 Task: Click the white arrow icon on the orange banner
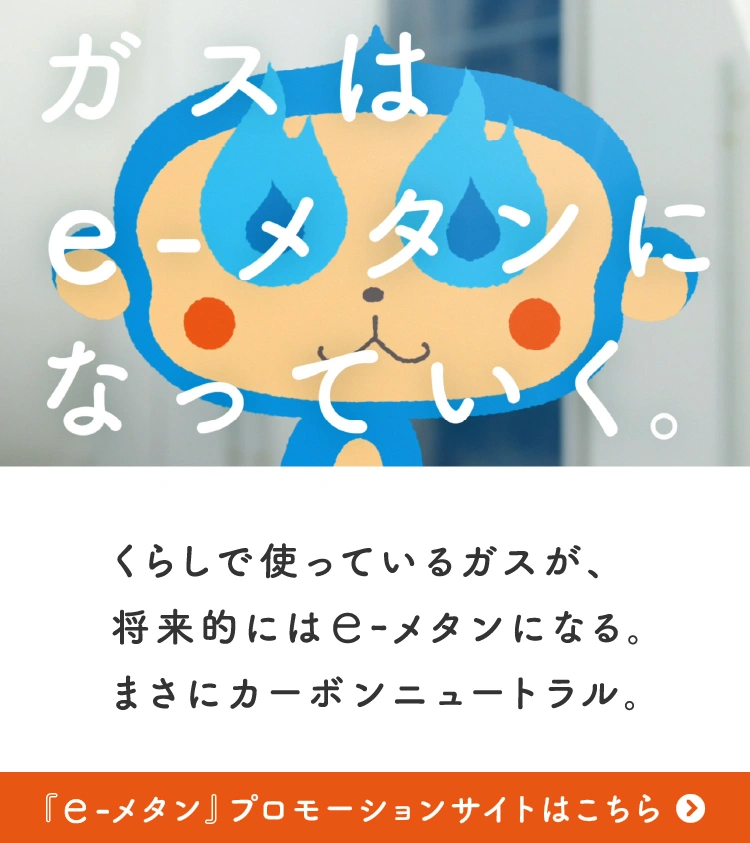tap(690, 804)
